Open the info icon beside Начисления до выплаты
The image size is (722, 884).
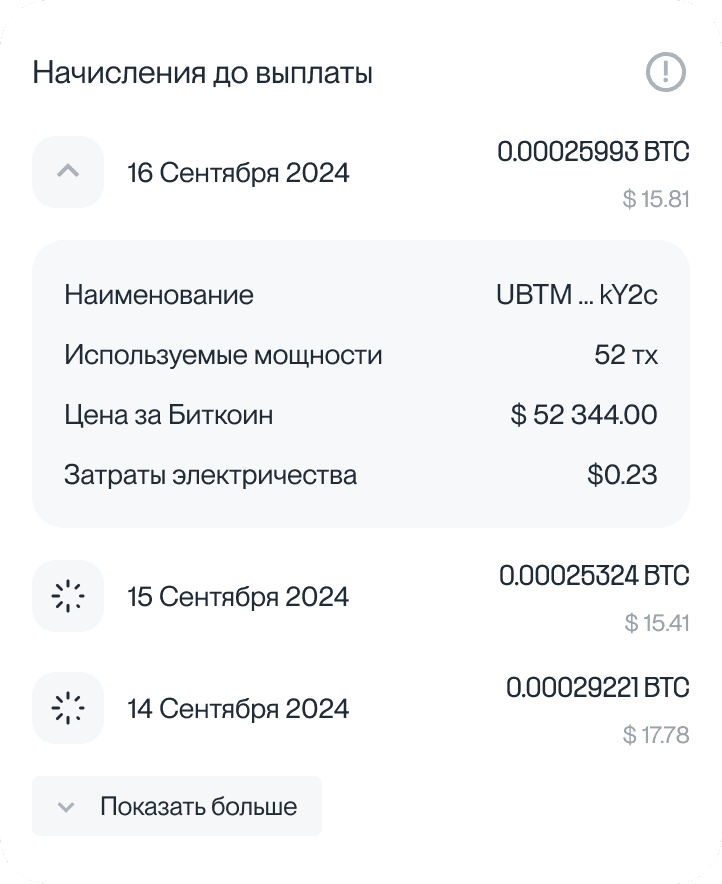point(665,72)
